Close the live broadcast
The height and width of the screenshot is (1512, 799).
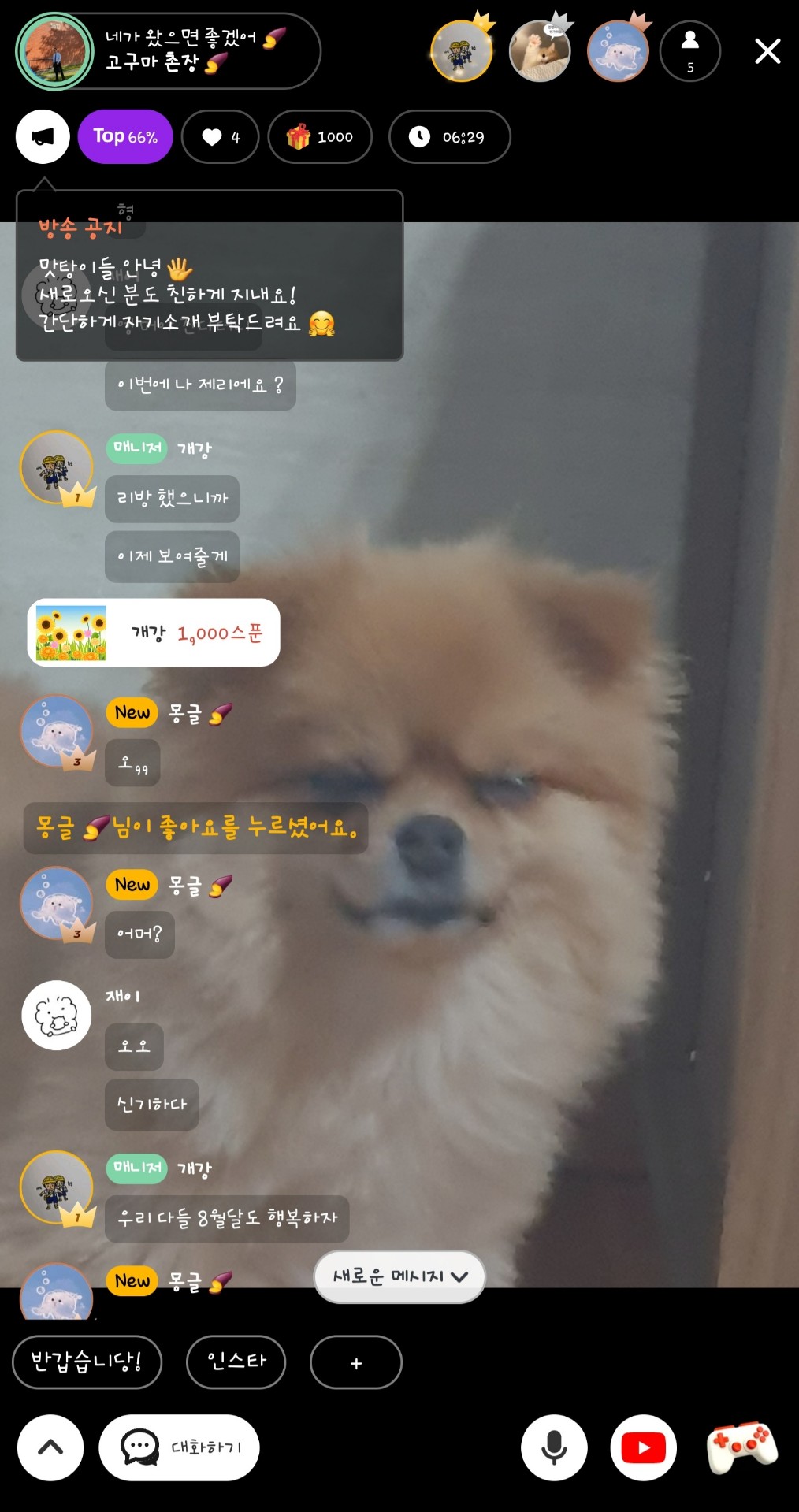(x=767, y=51)
